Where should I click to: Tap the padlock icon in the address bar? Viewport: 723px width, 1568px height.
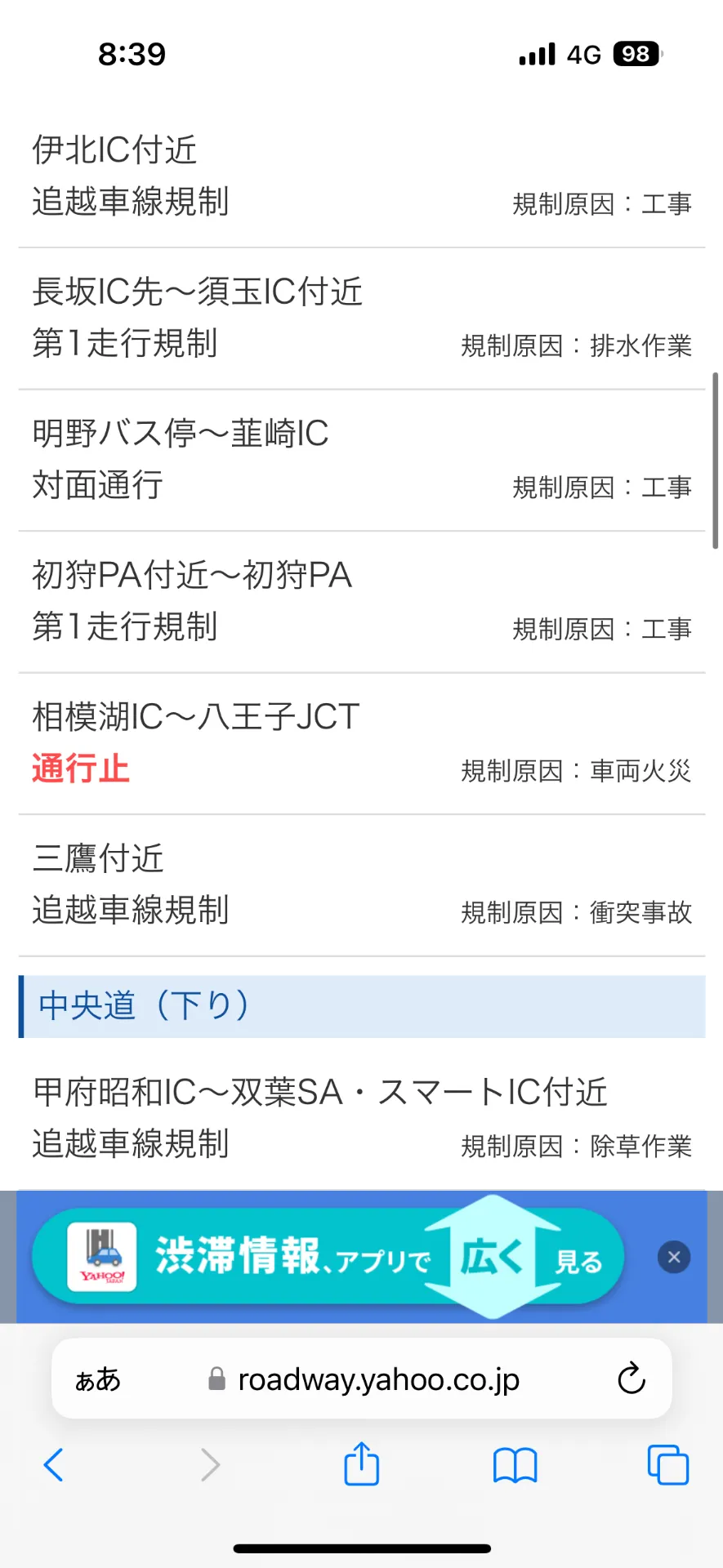(216, 1379)
